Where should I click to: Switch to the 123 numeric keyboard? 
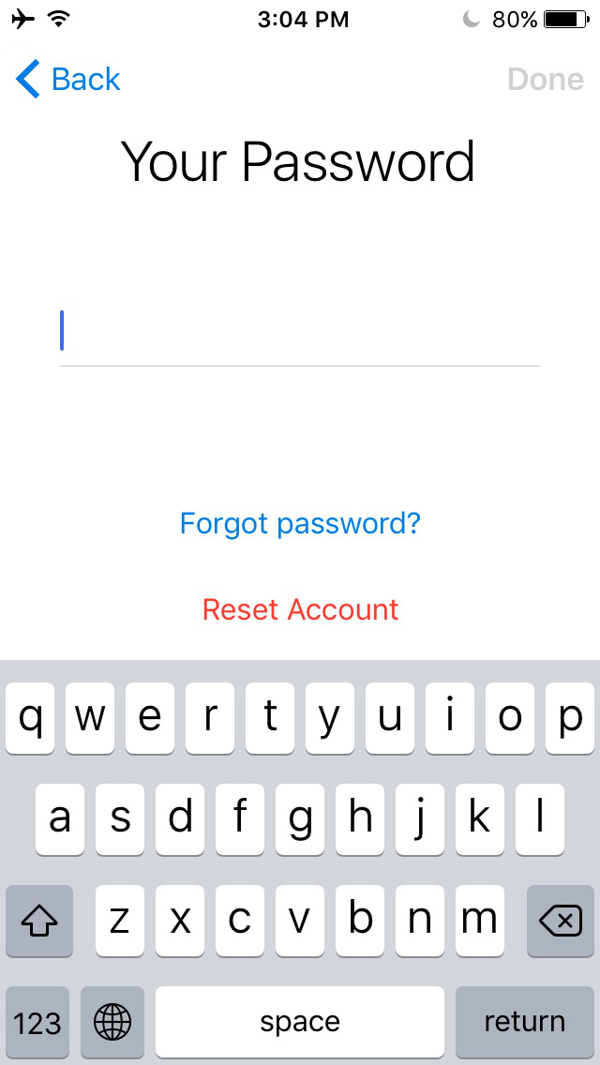coord(37,1022)
